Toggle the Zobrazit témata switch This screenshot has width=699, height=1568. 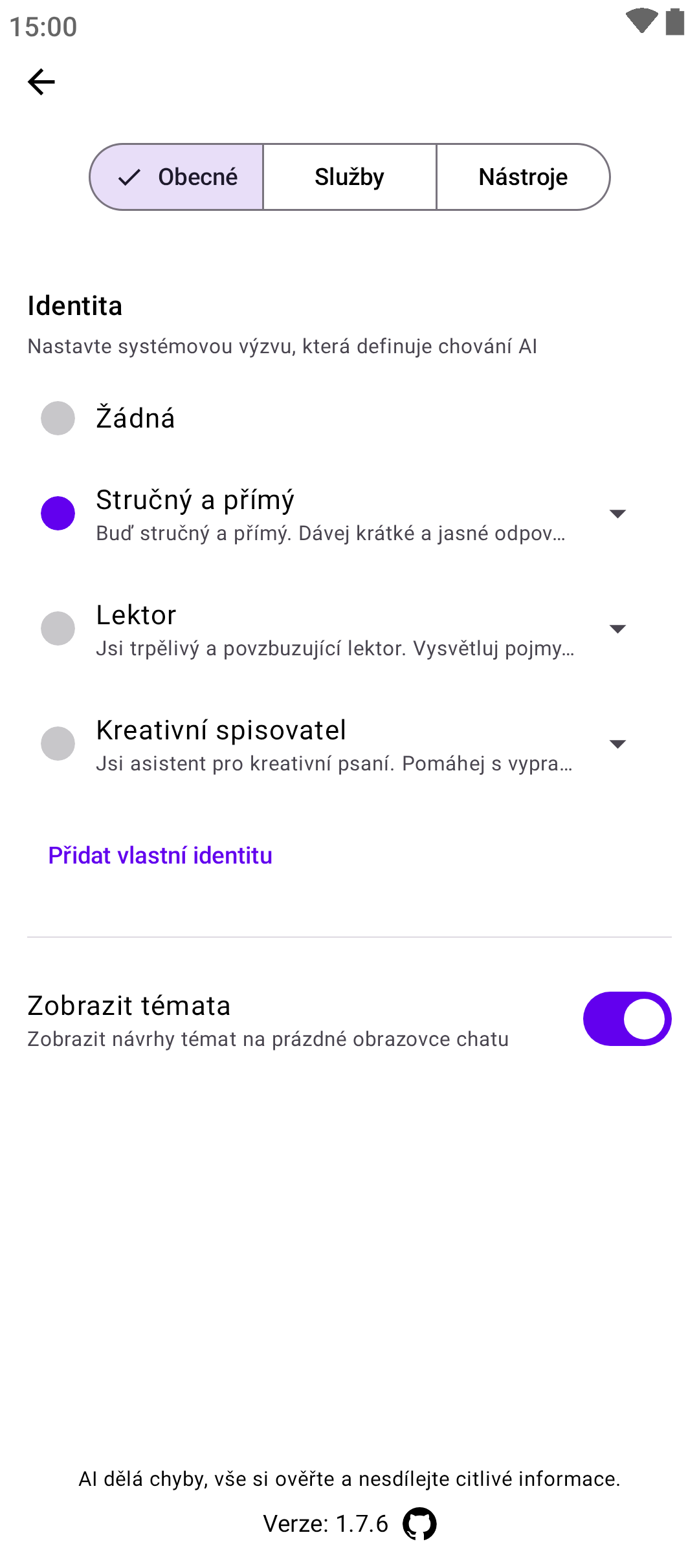coord(627,1019)
